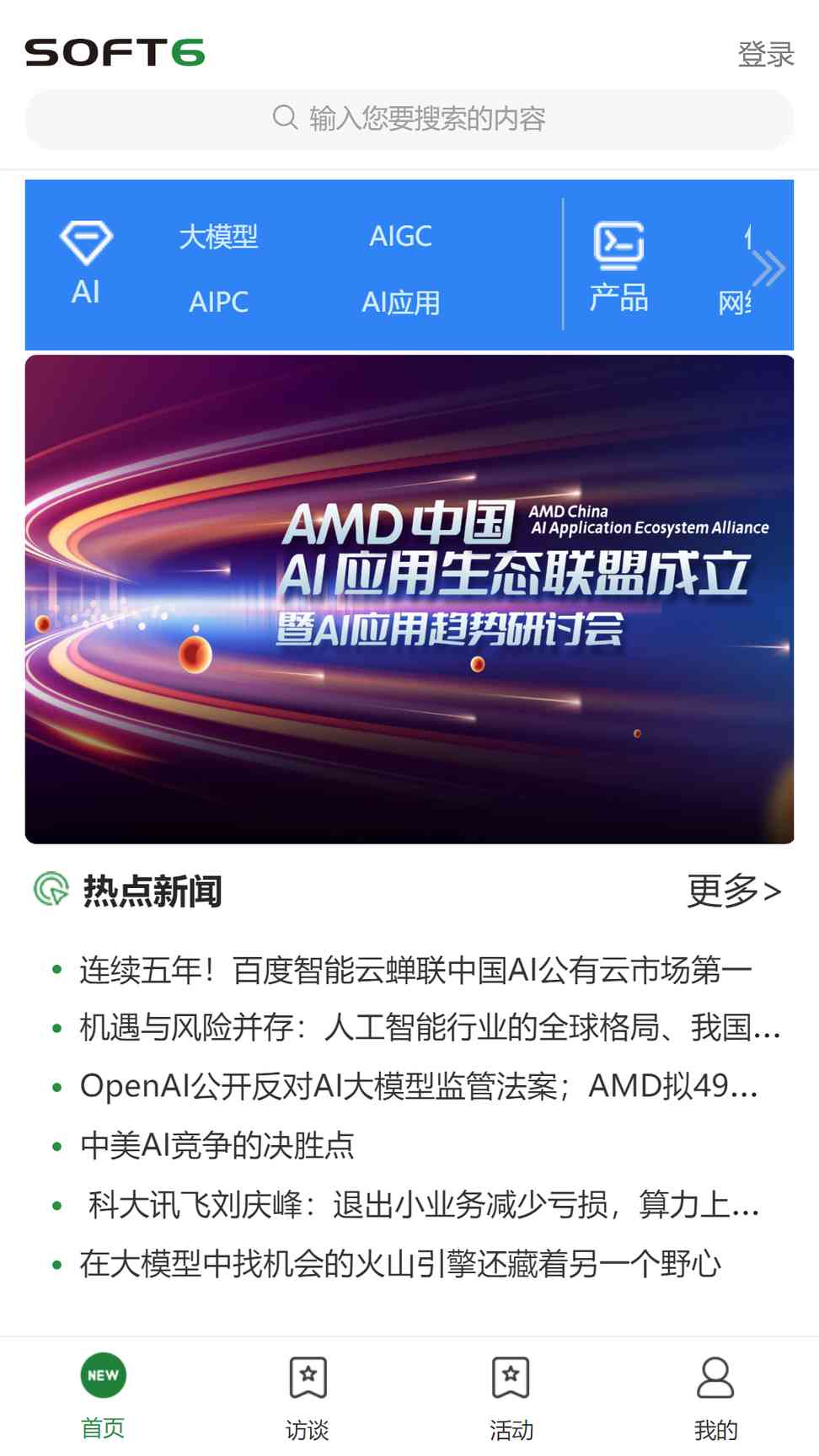Screen dimensions: 819x1456
Task: Select the AIGC category
Action: point(401,237)
